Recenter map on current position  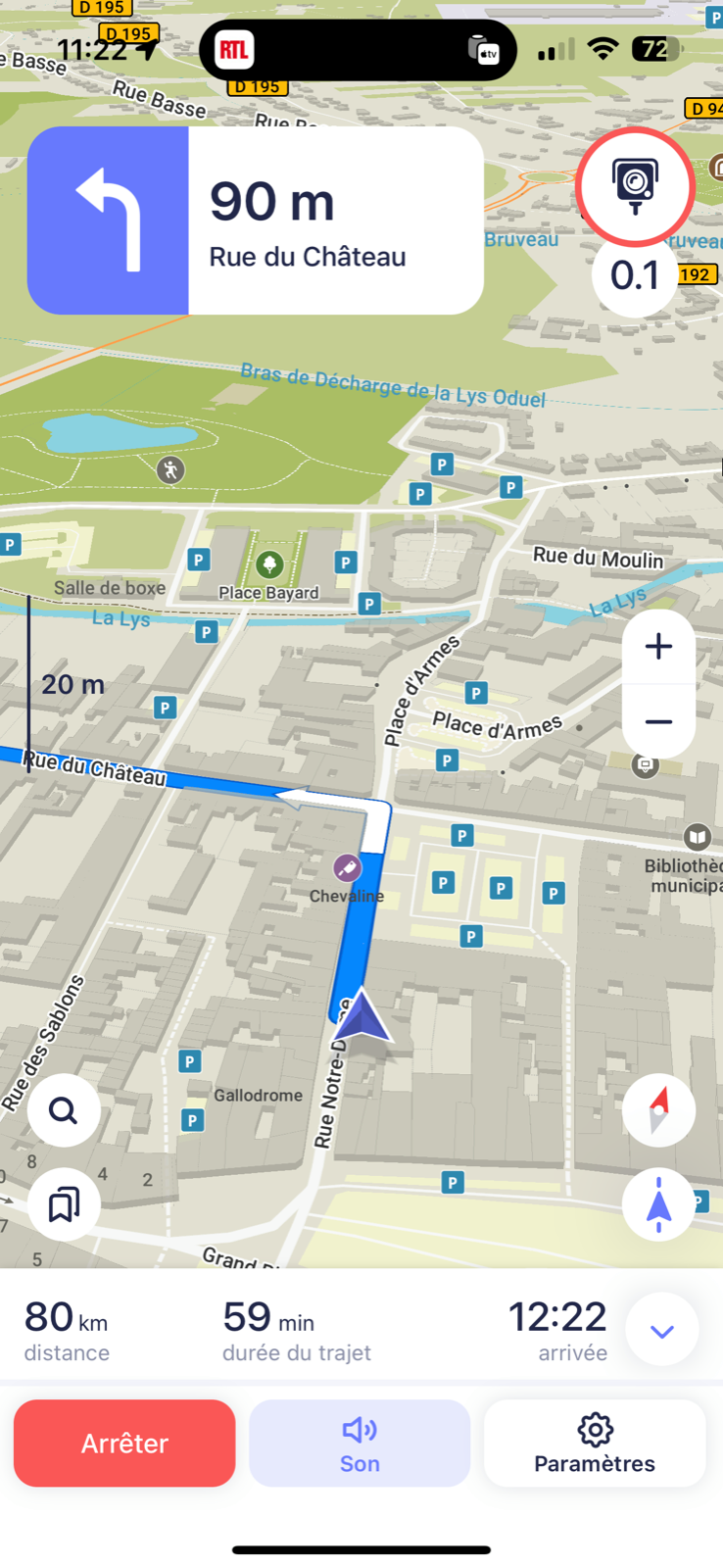tap(658, 1204)
